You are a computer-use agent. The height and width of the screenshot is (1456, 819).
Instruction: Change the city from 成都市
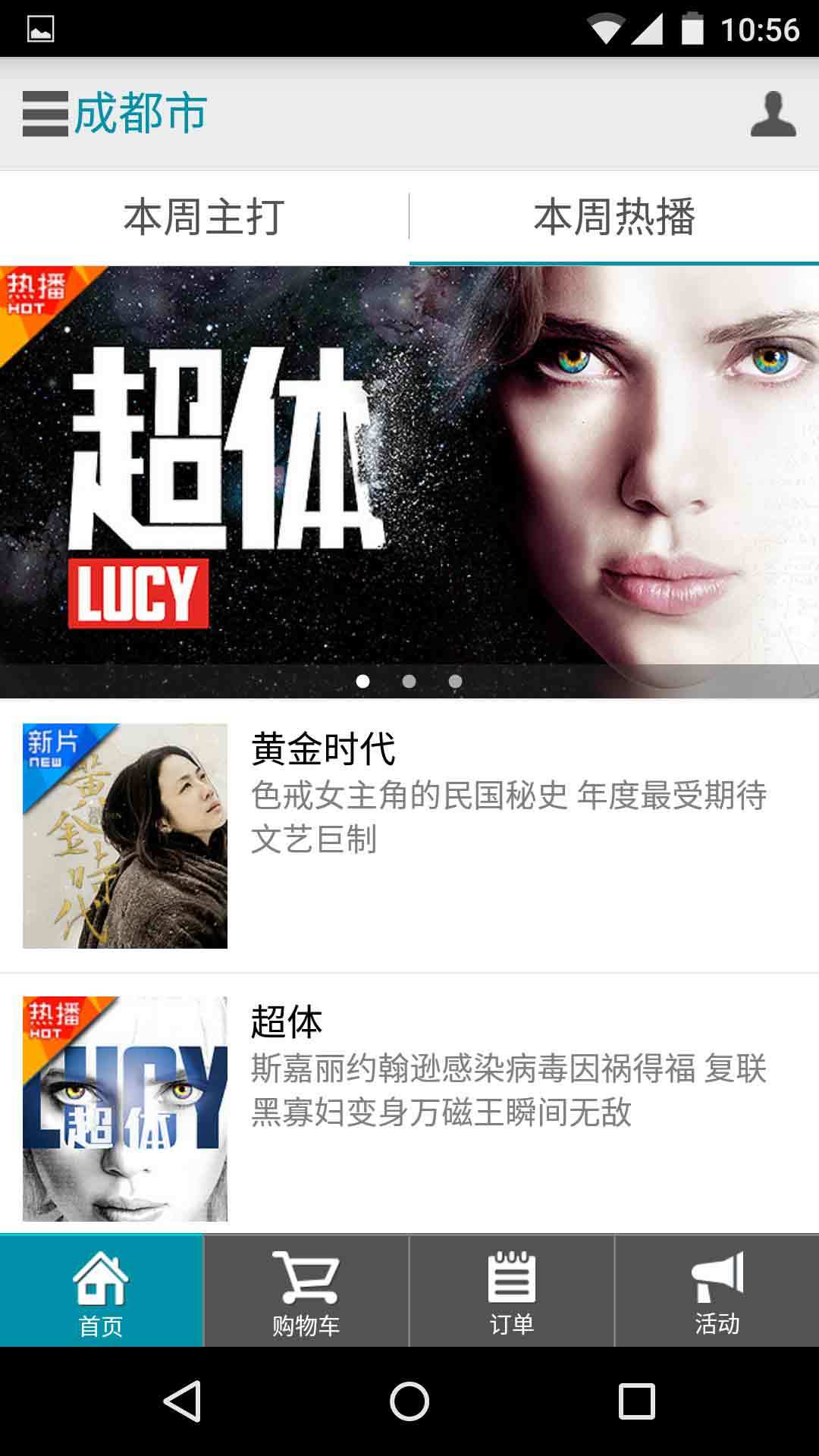[141, 114]
